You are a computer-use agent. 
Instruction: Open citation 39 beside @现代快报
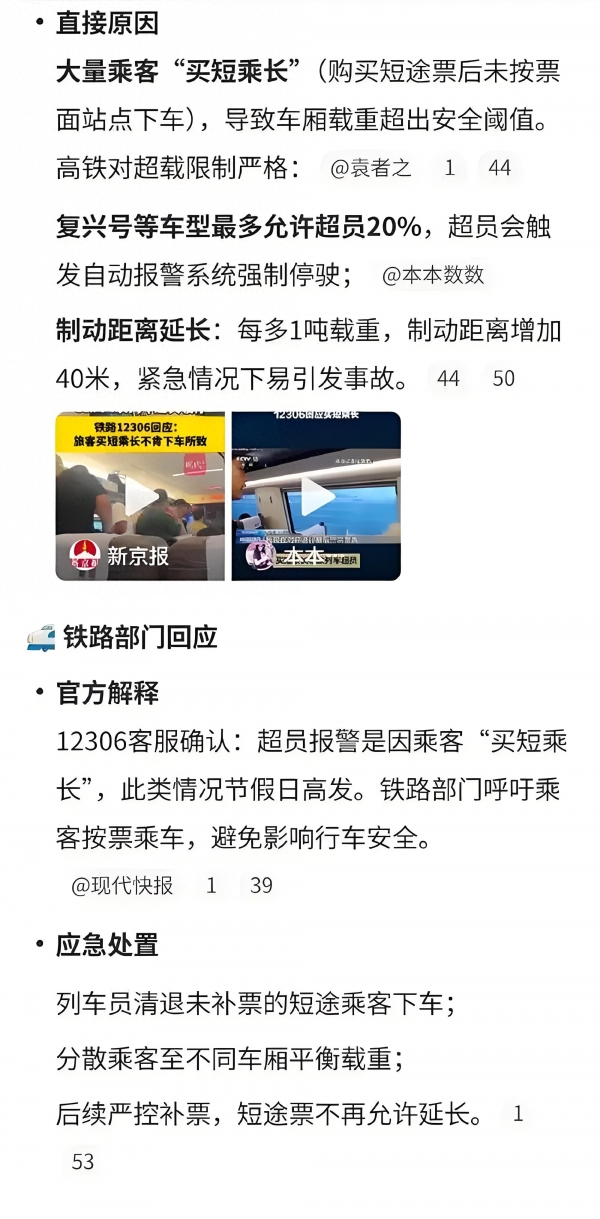pos(261,885)
